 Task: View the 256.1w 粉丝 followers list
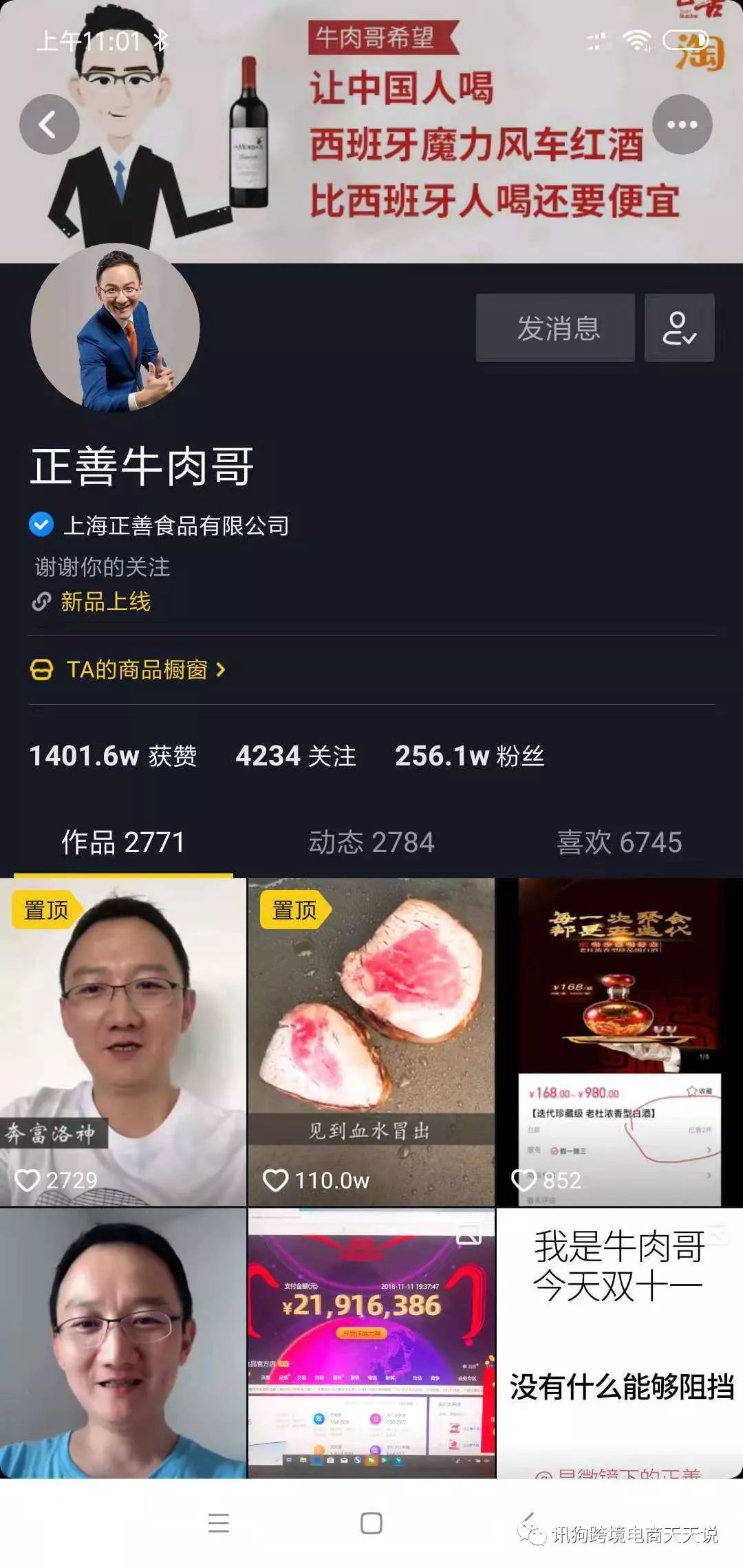pos(470,756)
